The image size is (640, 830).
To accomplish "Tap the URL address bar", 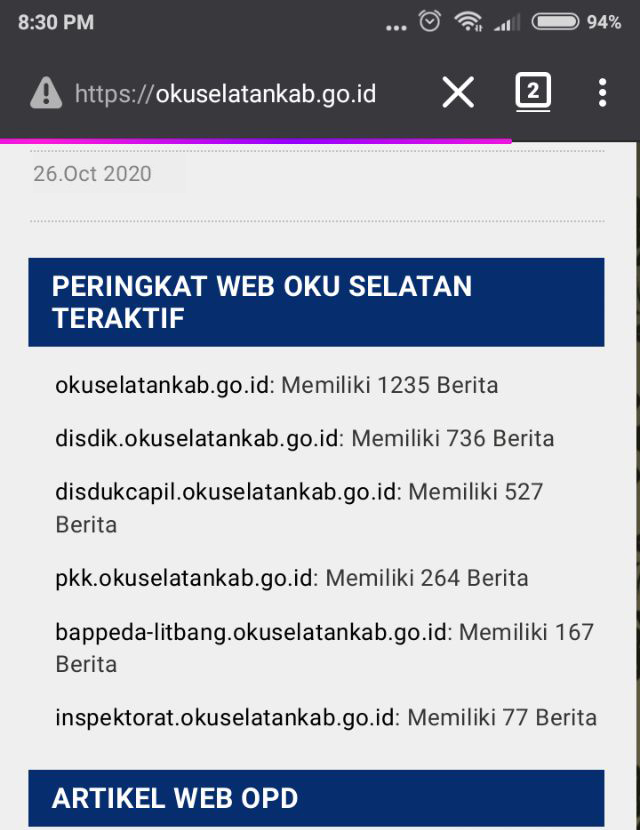I will coord(225,94).
